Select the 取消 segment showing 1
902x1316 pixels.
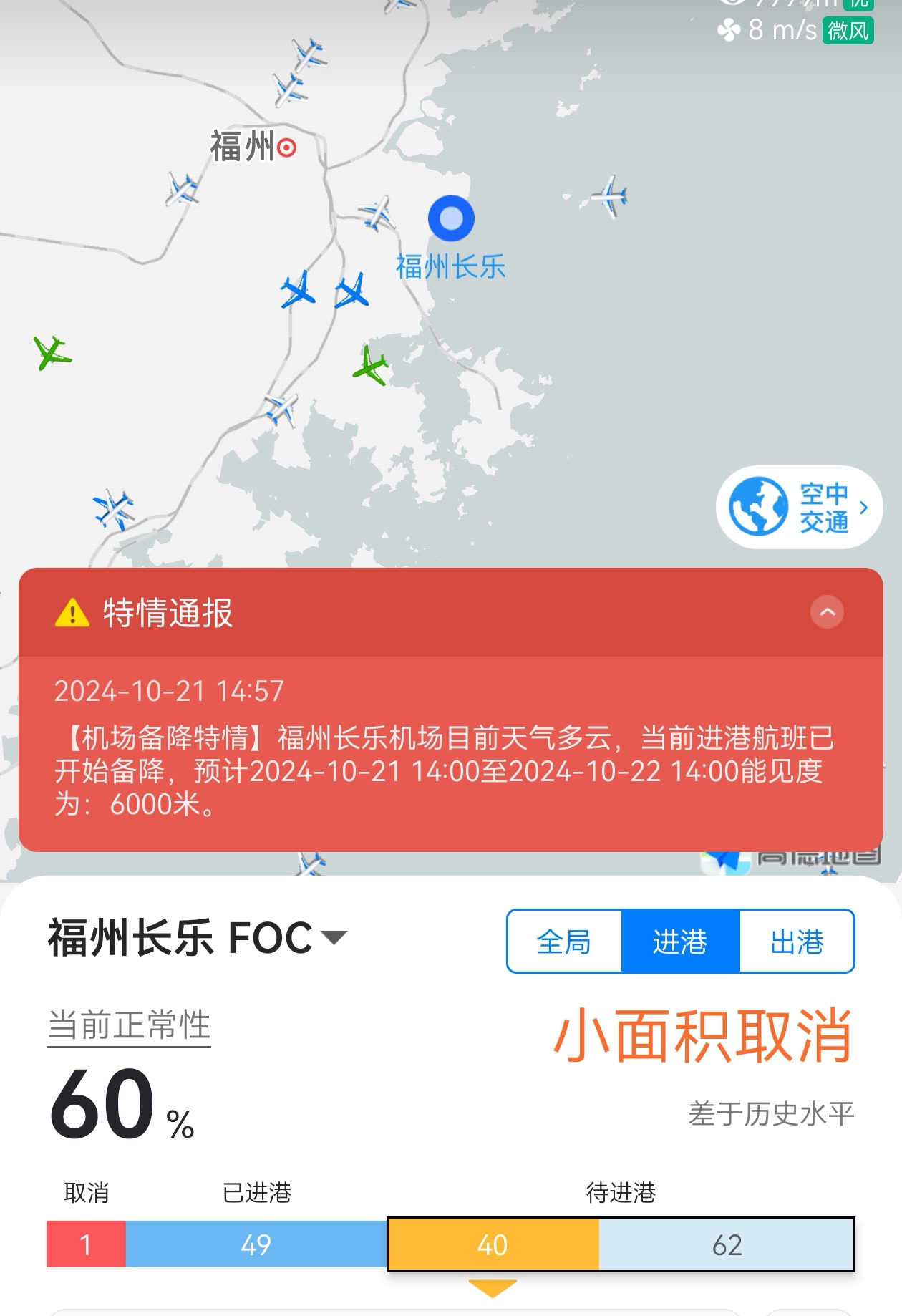[86, 1244]
